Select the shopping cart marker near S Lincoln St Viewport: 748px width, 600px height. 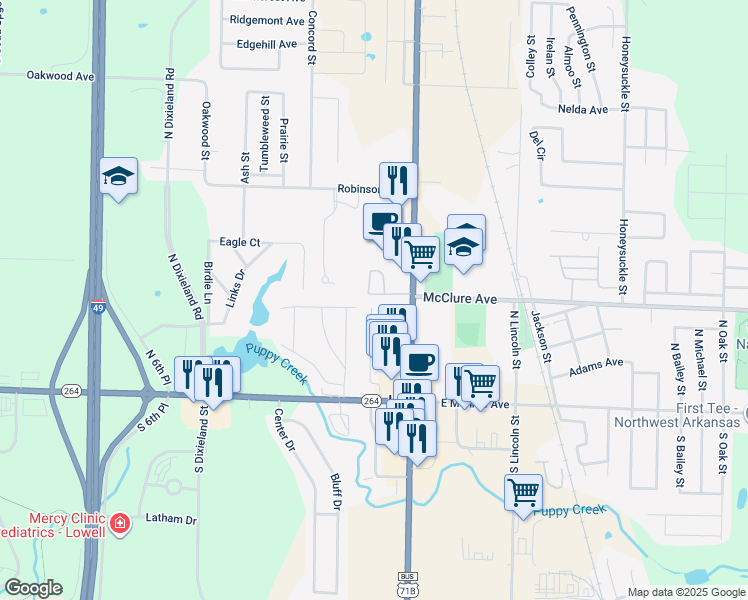481,383
